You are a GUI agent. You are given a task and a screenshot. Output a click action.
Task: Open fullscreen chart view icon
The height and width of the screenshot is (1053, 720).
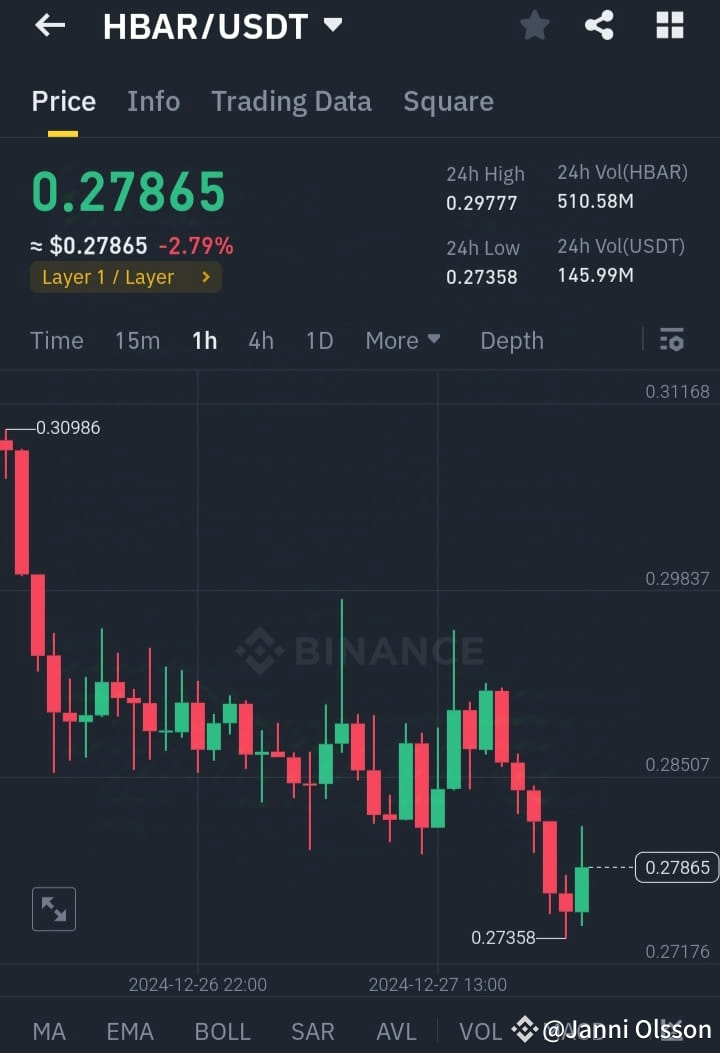54,909
